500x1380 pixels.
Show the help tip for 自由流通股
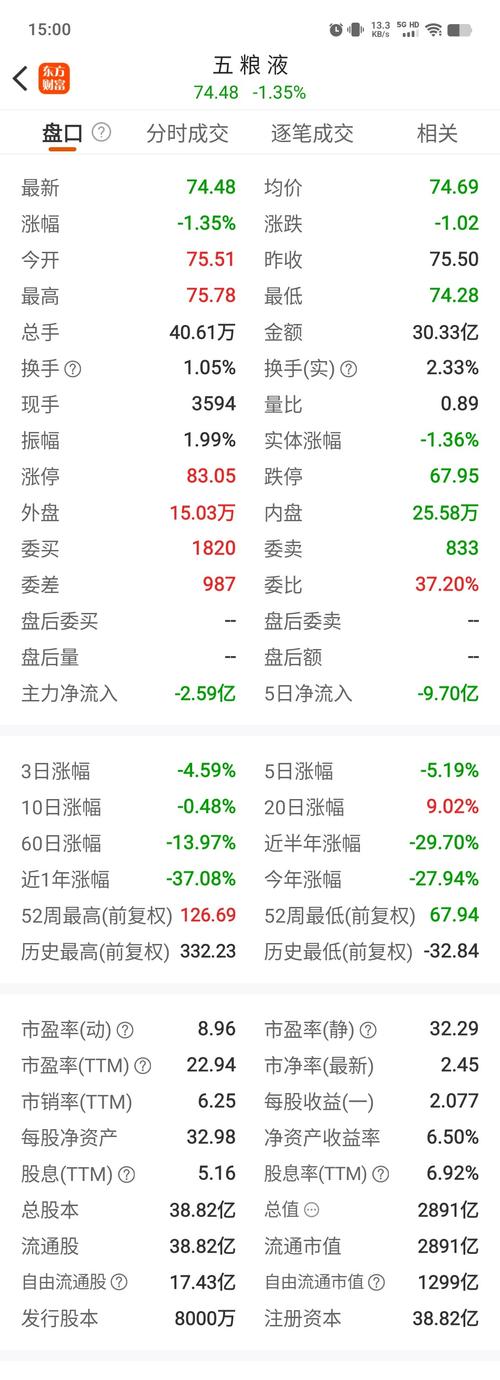(119, 1282)
